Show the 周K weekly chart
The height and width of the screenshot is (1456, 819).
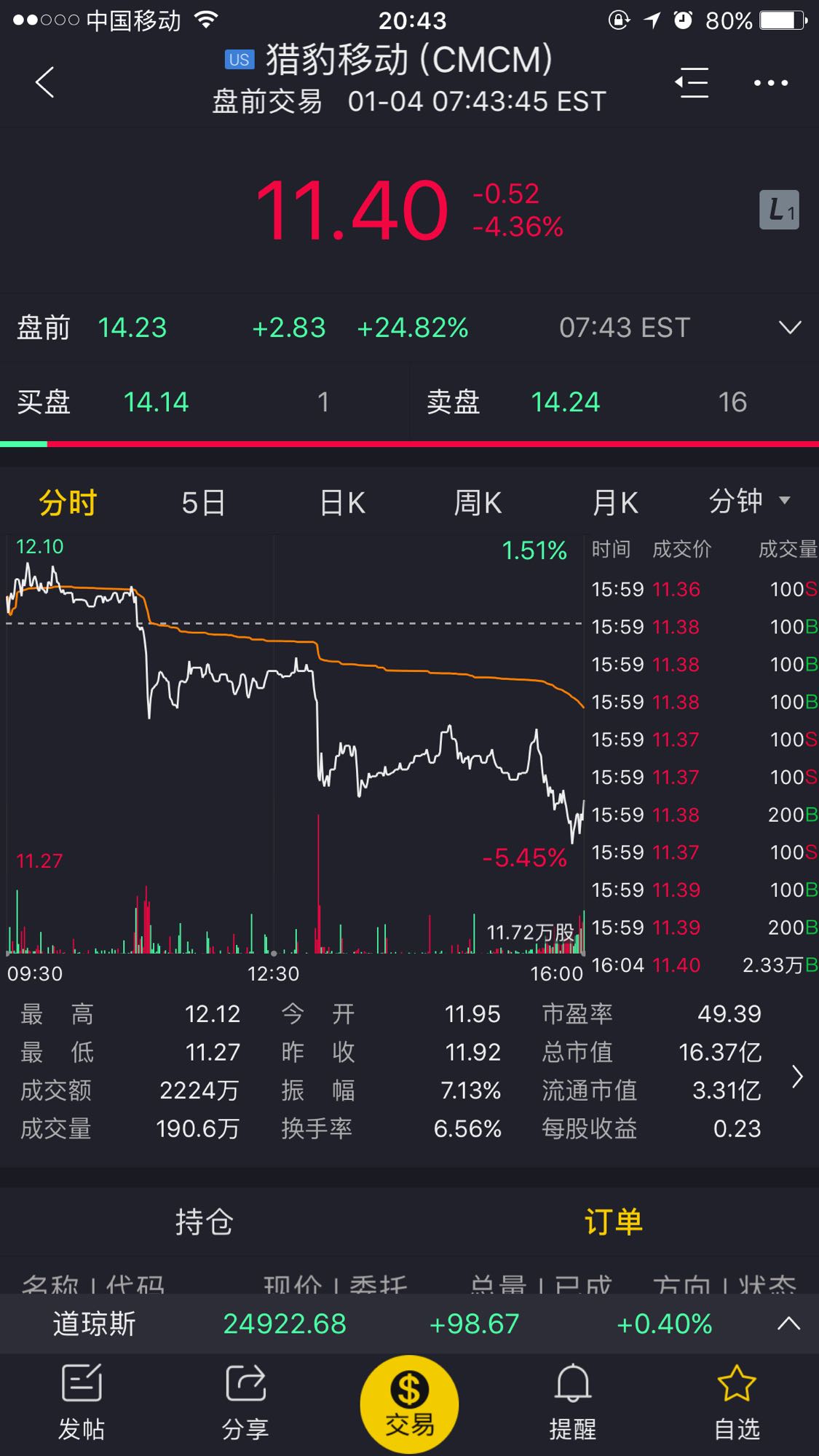pyautogui.click(x=478, y=502)
